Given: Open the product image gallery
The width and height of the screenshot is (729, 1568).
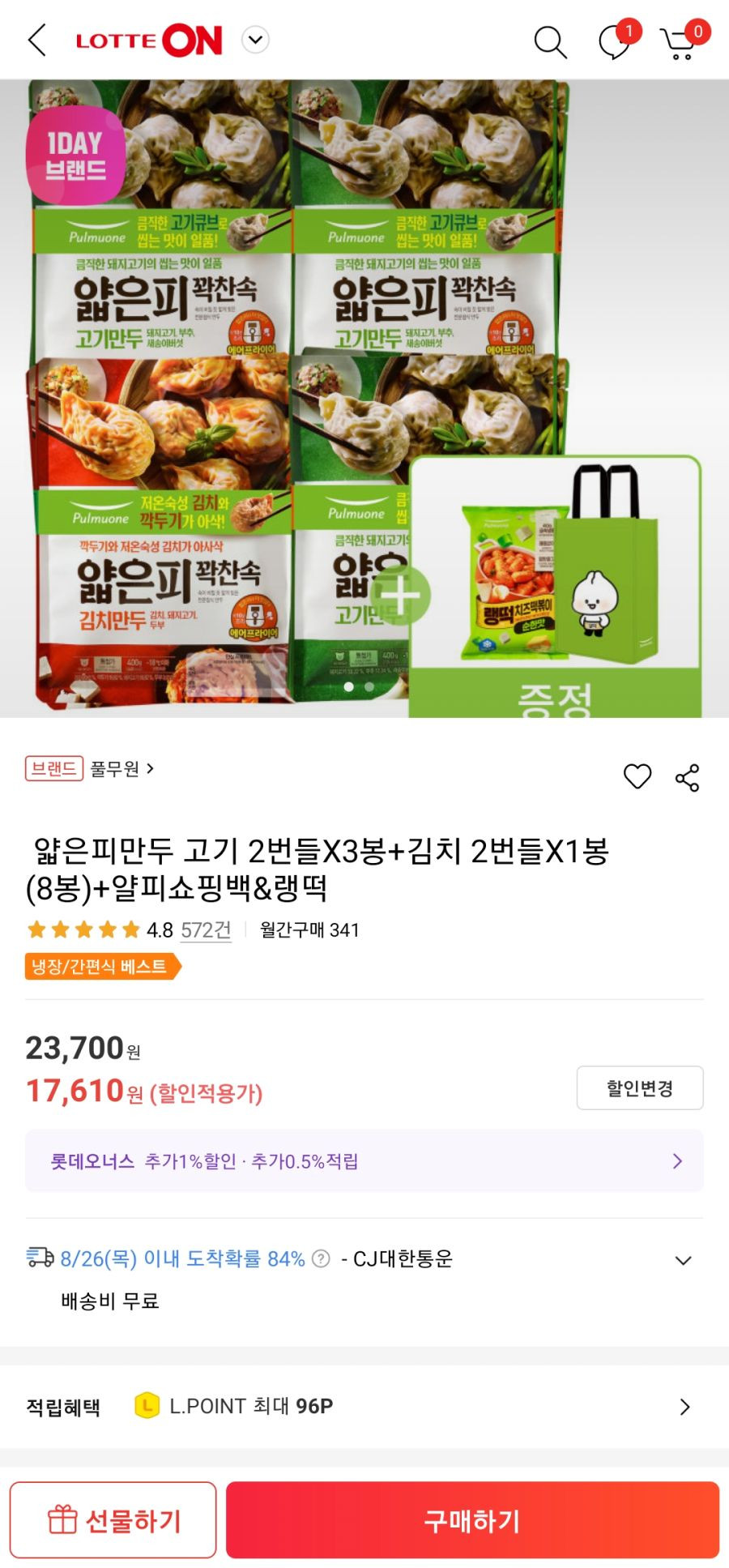Looking at the screenshot, I should 364,397.
